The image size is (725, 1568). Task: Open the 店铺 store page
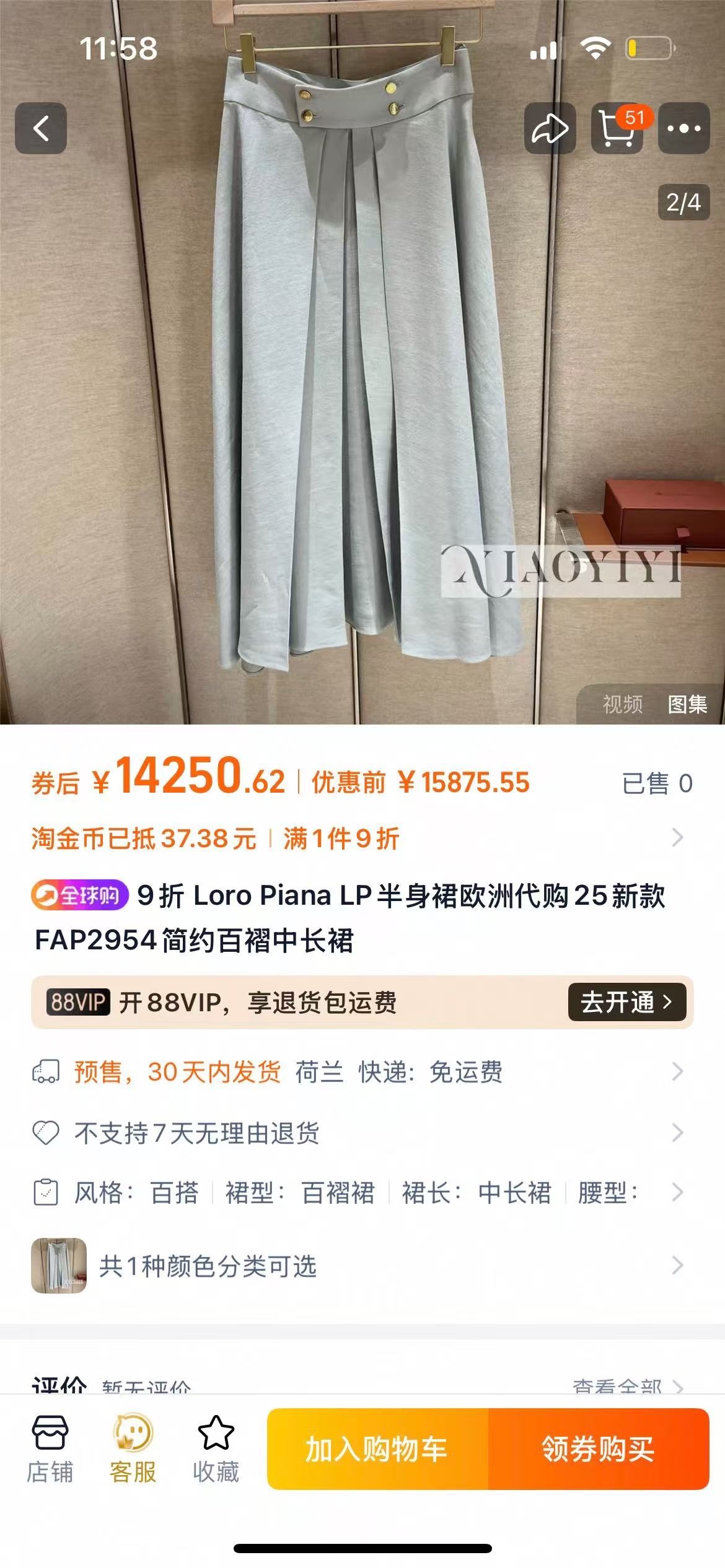(50, 1450)
